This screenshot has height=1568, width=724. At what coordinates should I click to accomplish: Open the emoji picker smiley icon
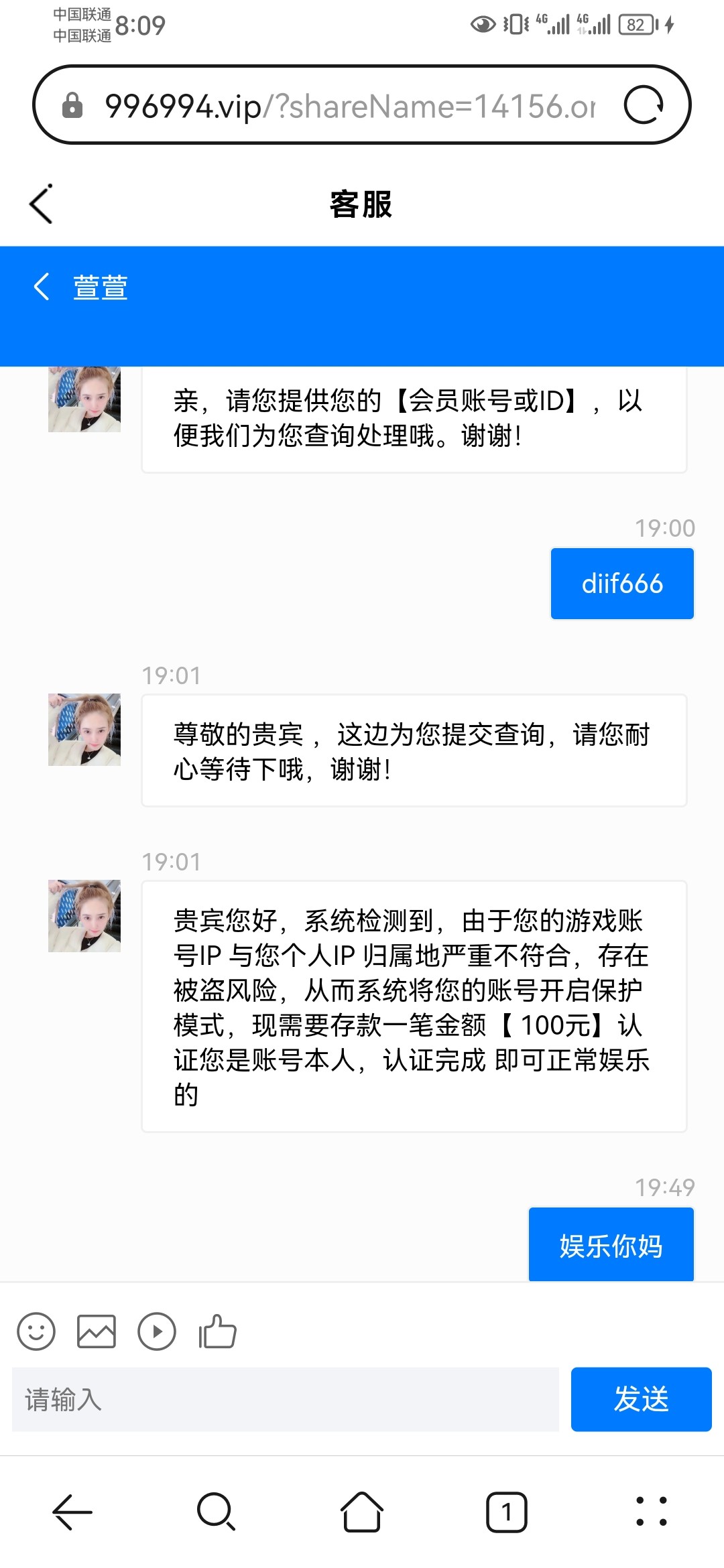tap(37, 1330)
